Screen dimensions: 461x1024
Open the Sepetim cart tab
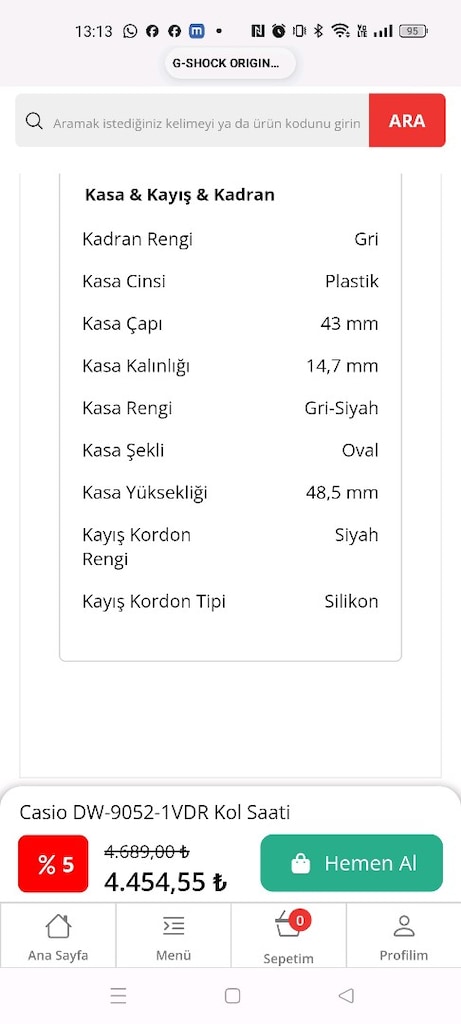pyautogui.click(x=289, y=936)
